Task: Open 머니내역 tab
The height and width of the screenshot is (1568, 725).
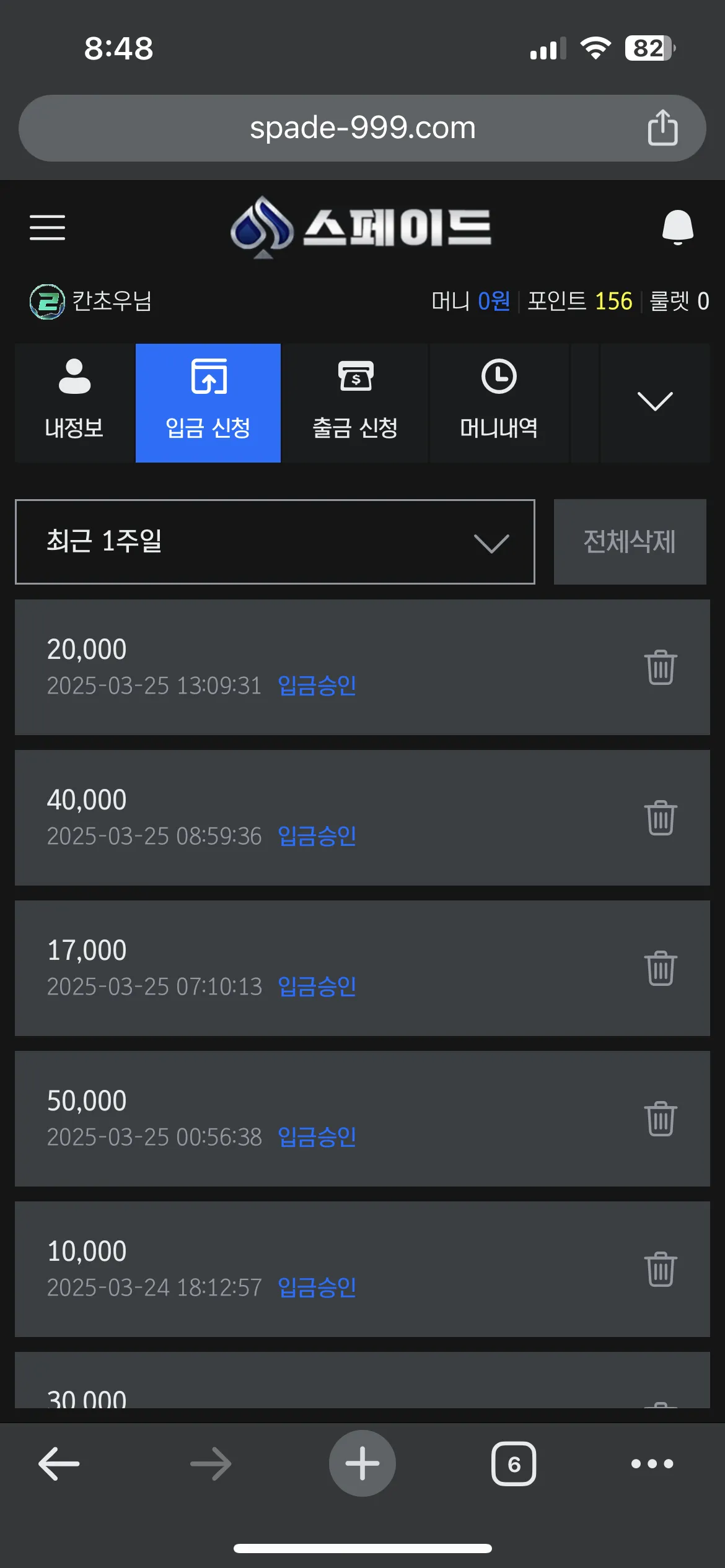Action: (x=499, y=403)
